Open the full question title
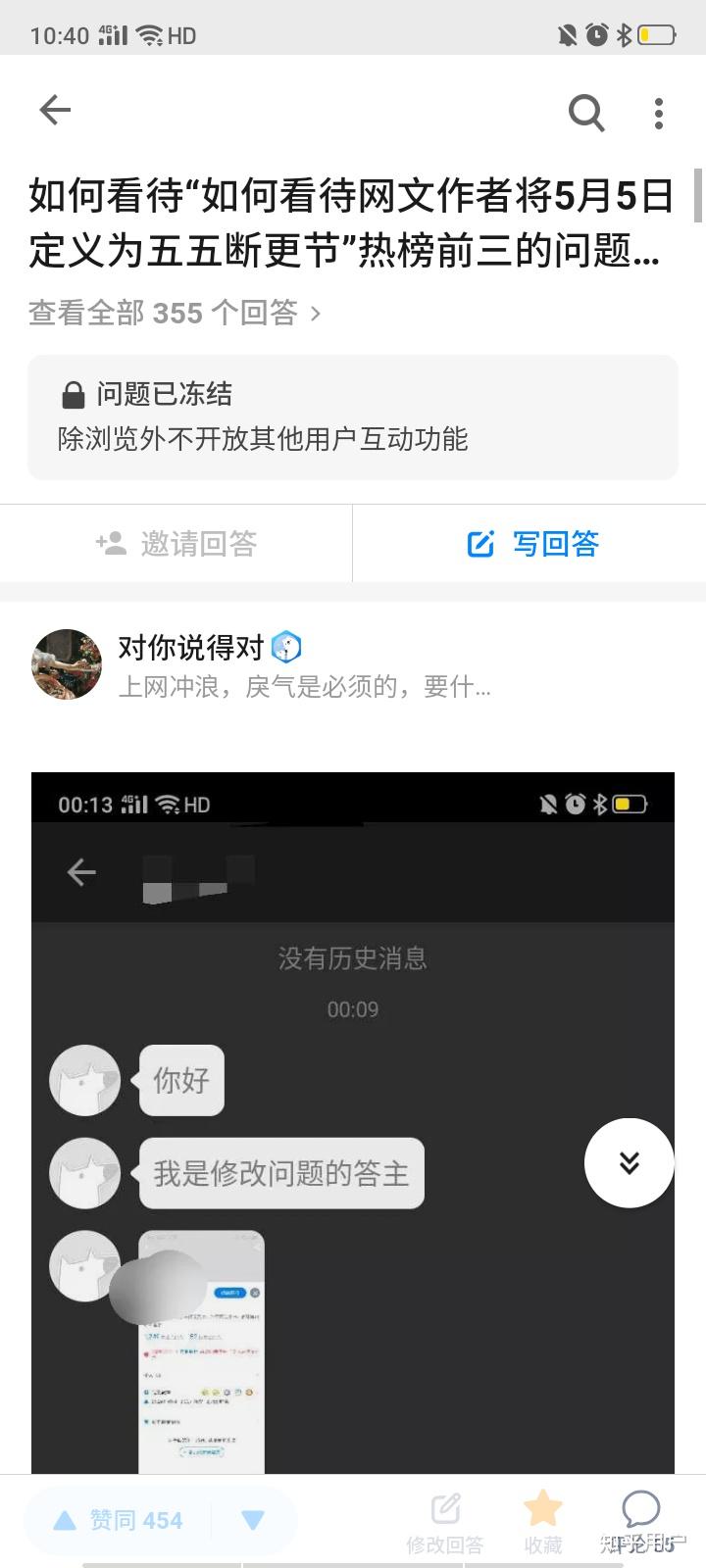Screen dimensions: 706x1568 (x=351, y=223)
